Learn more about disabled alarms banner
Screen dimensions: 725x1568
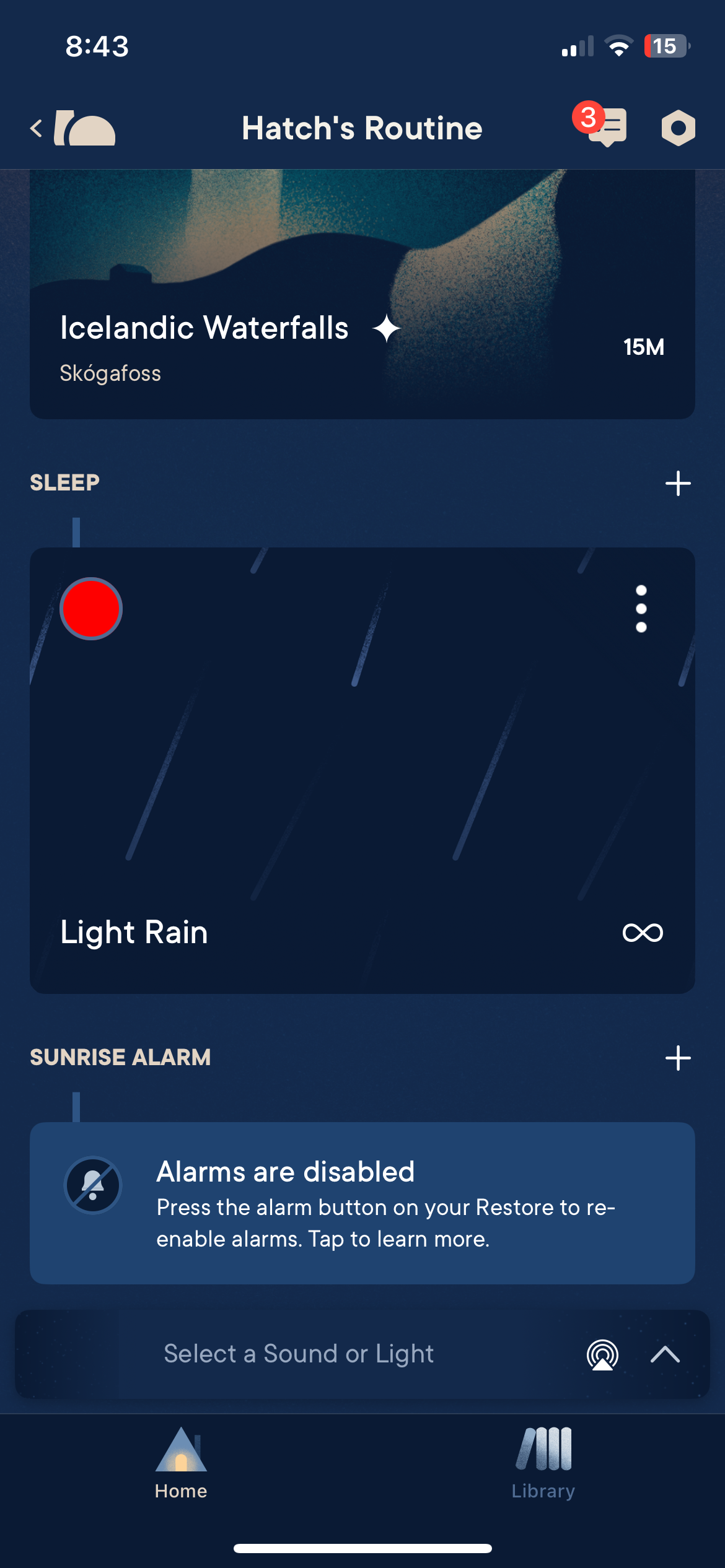(362, 1203)
